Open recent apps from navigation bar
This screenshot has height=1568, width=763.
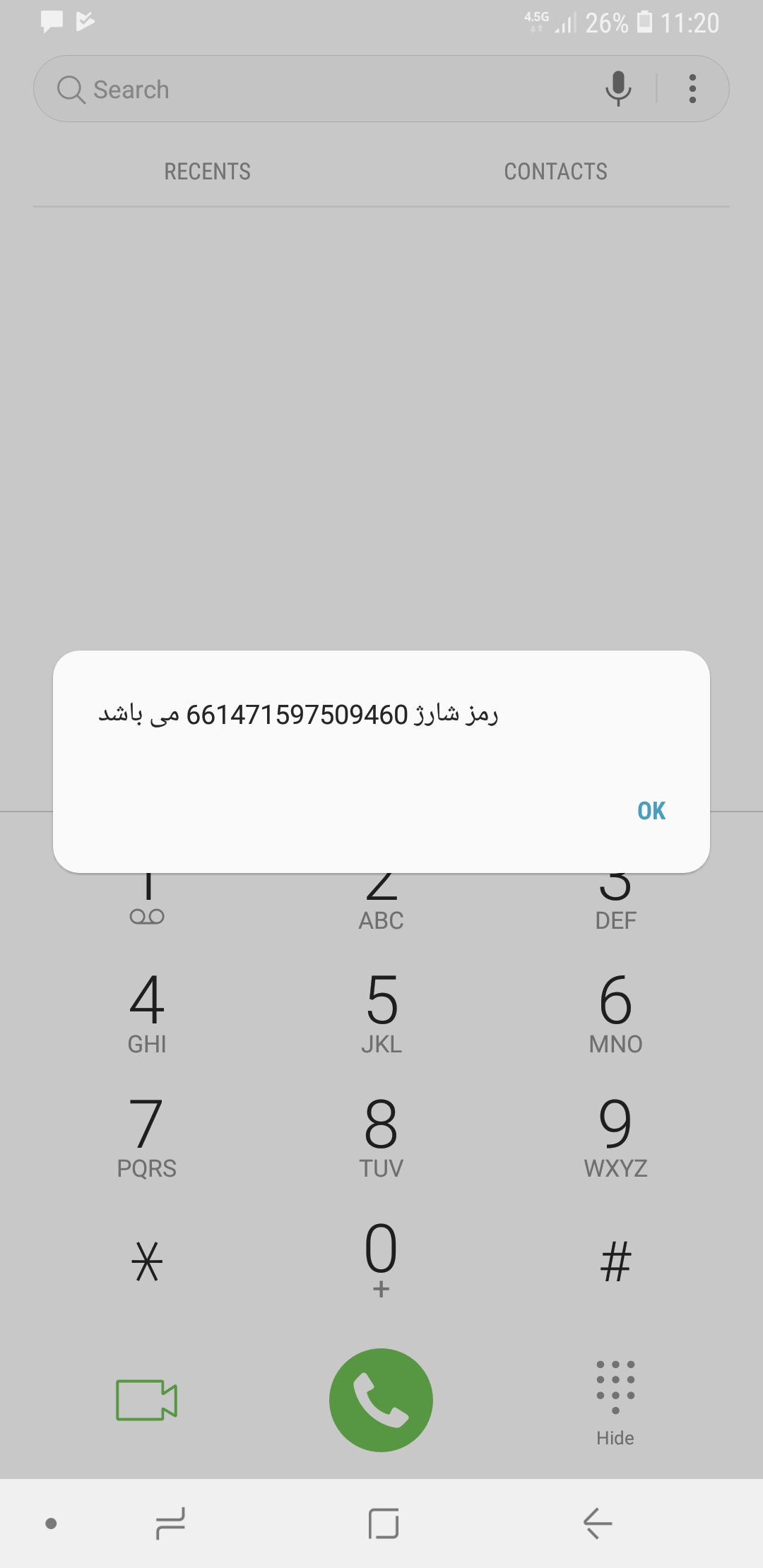tap(170, 1523)
